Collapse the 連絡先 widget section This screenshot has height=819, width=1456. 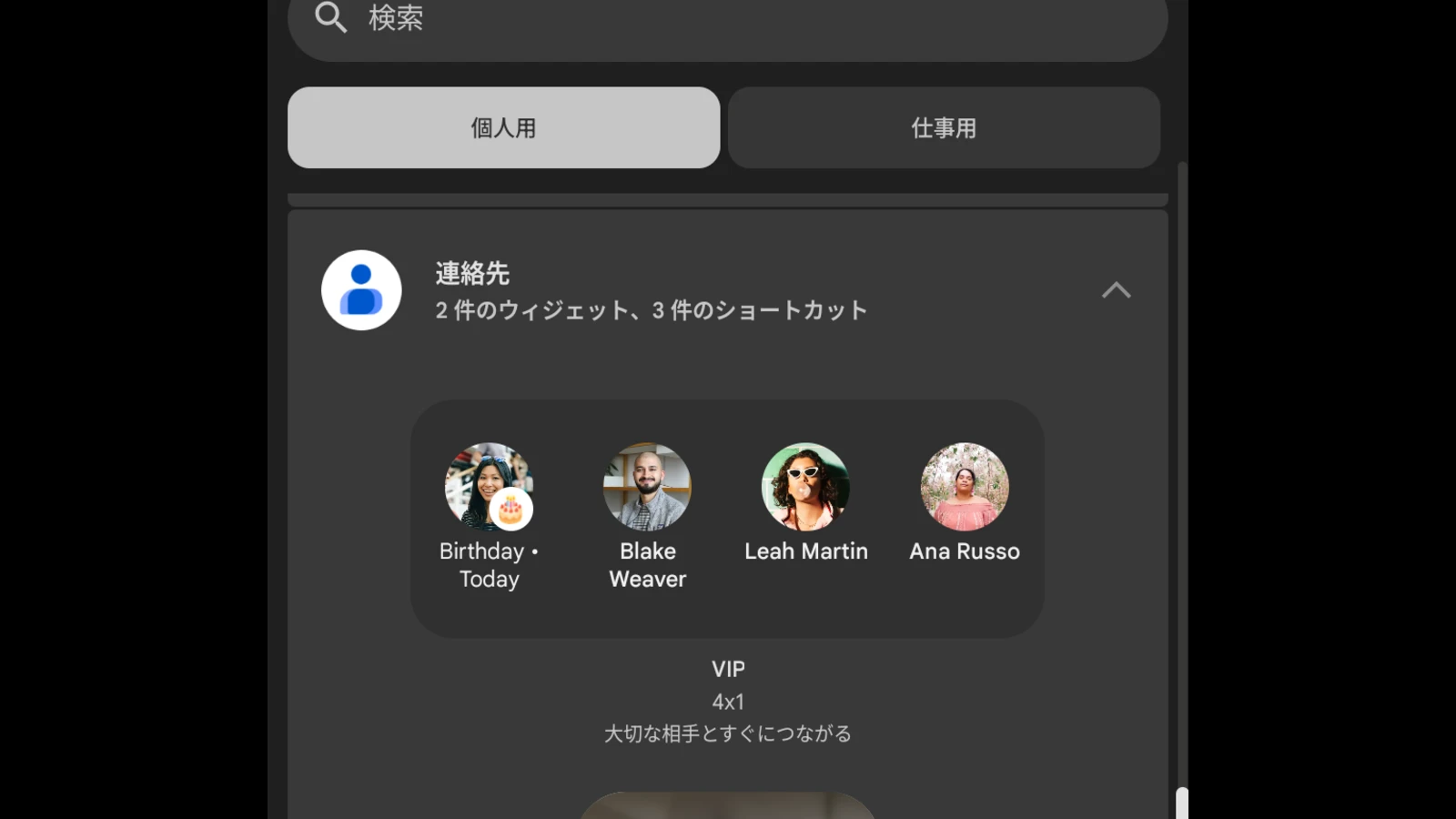pos(1116,290)
